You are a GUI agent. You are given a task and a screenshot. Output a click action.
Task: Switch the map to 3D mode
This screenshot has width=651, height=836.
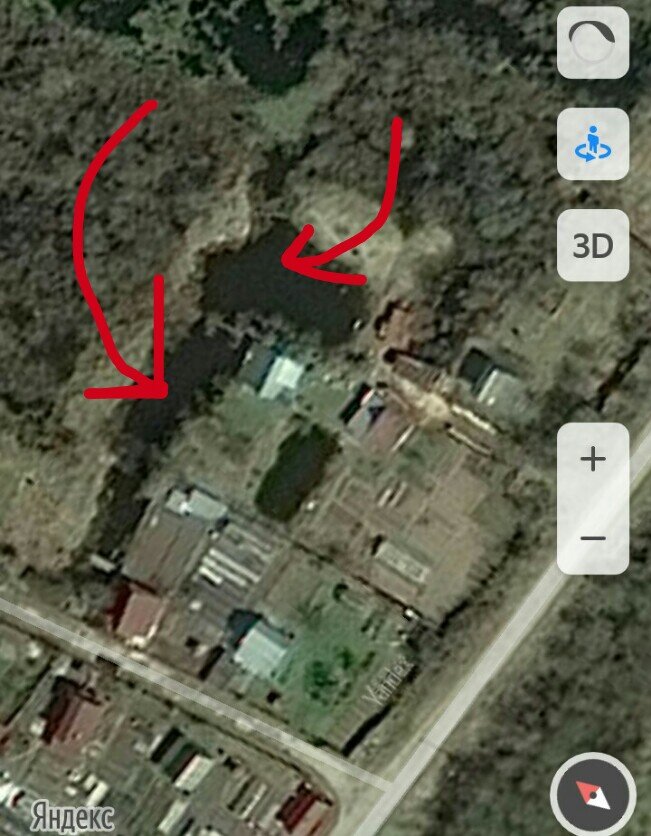(593, 246)
